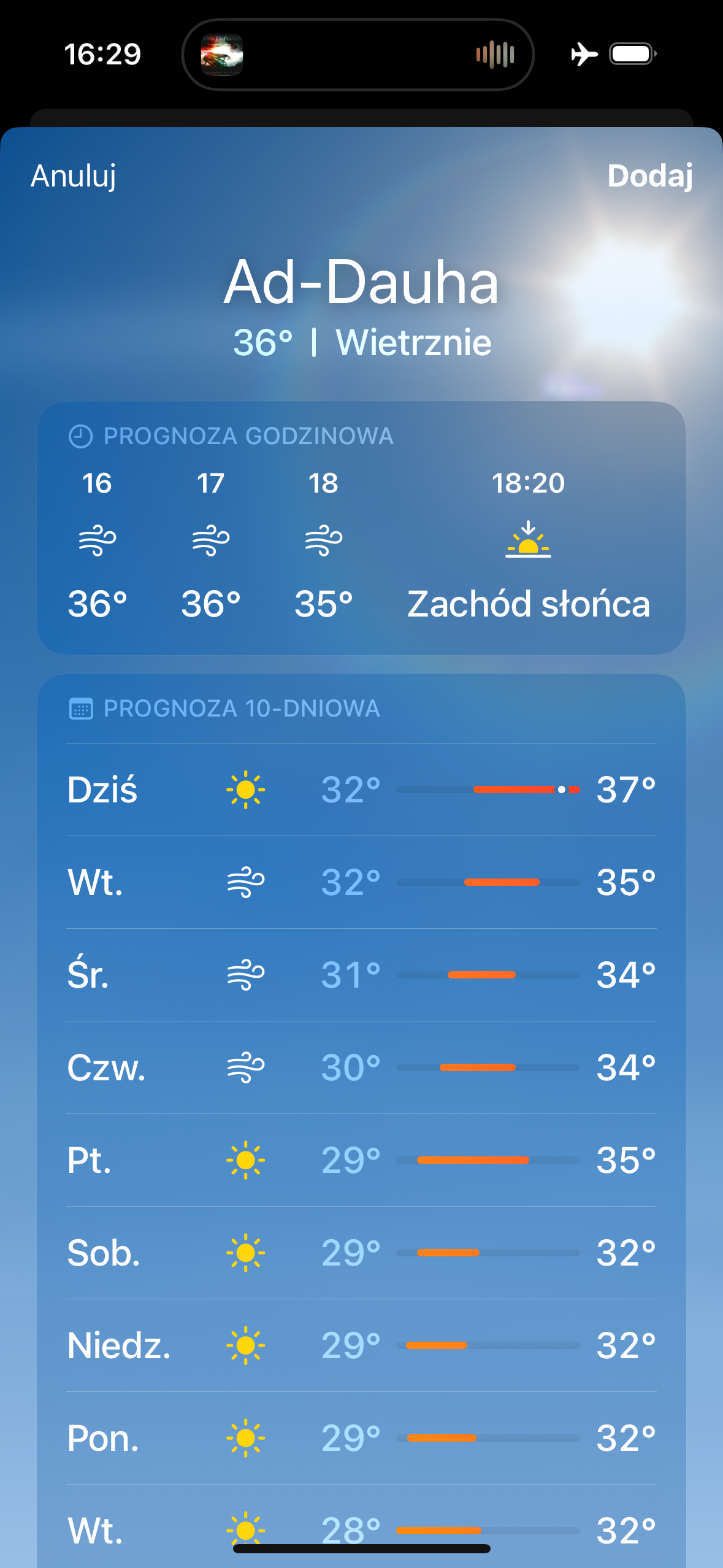The width and height of the screenshot is (723, 1568).
Task: Select the Sob. forecast row
Action: point(361,1253)
